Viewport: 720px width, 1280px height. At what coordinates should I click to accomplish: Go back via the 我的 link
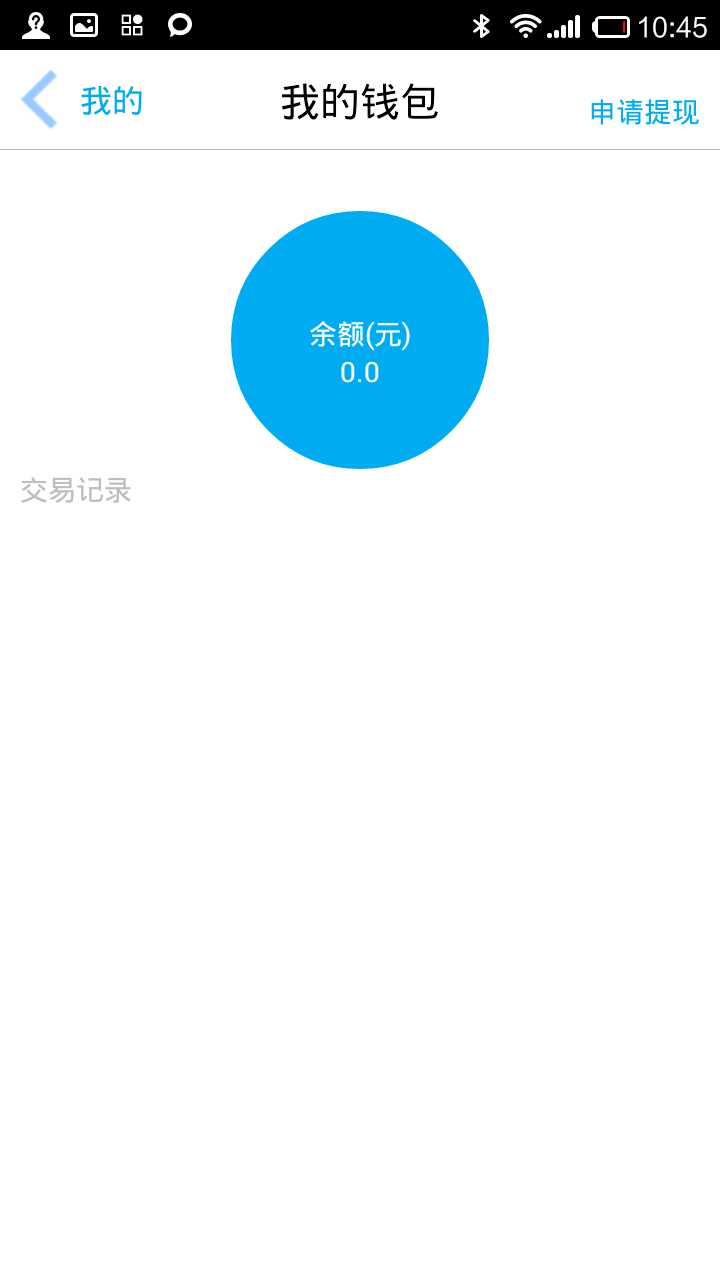(x=110, y=100)
